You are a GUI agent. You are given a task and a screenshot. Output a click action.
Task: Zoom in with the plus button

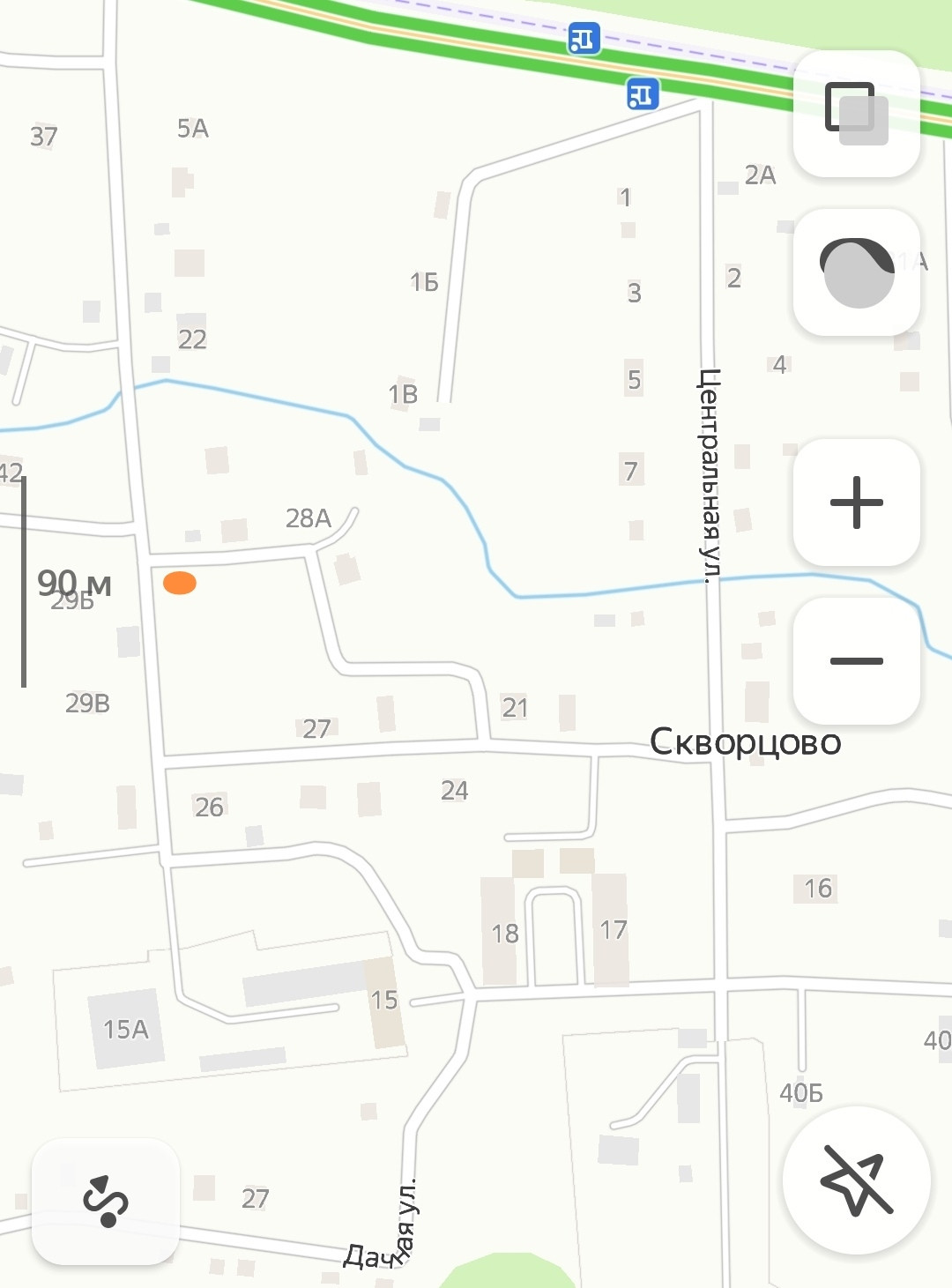coord(856,503)
